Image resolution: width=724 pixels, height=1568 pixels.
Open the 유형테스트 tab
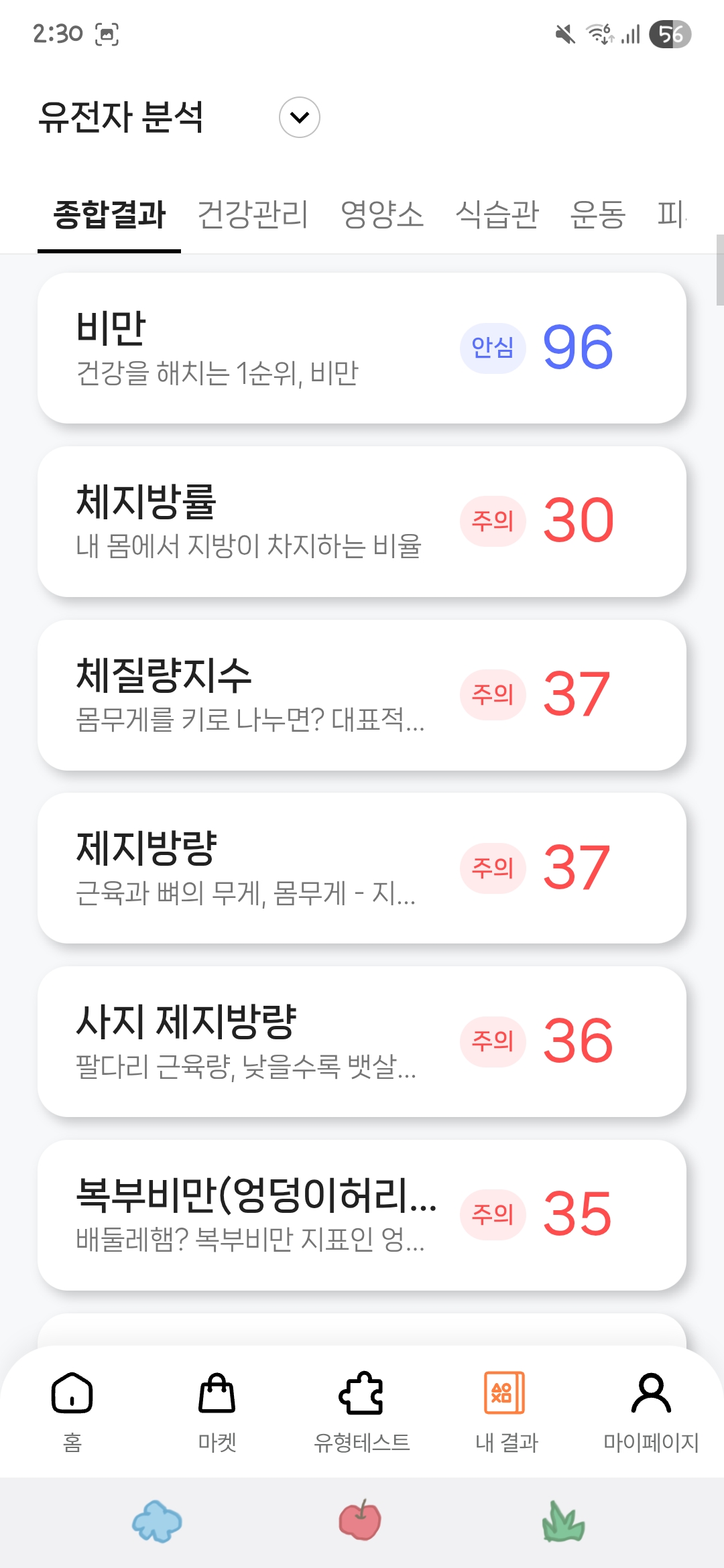[x=362, y=1411]
